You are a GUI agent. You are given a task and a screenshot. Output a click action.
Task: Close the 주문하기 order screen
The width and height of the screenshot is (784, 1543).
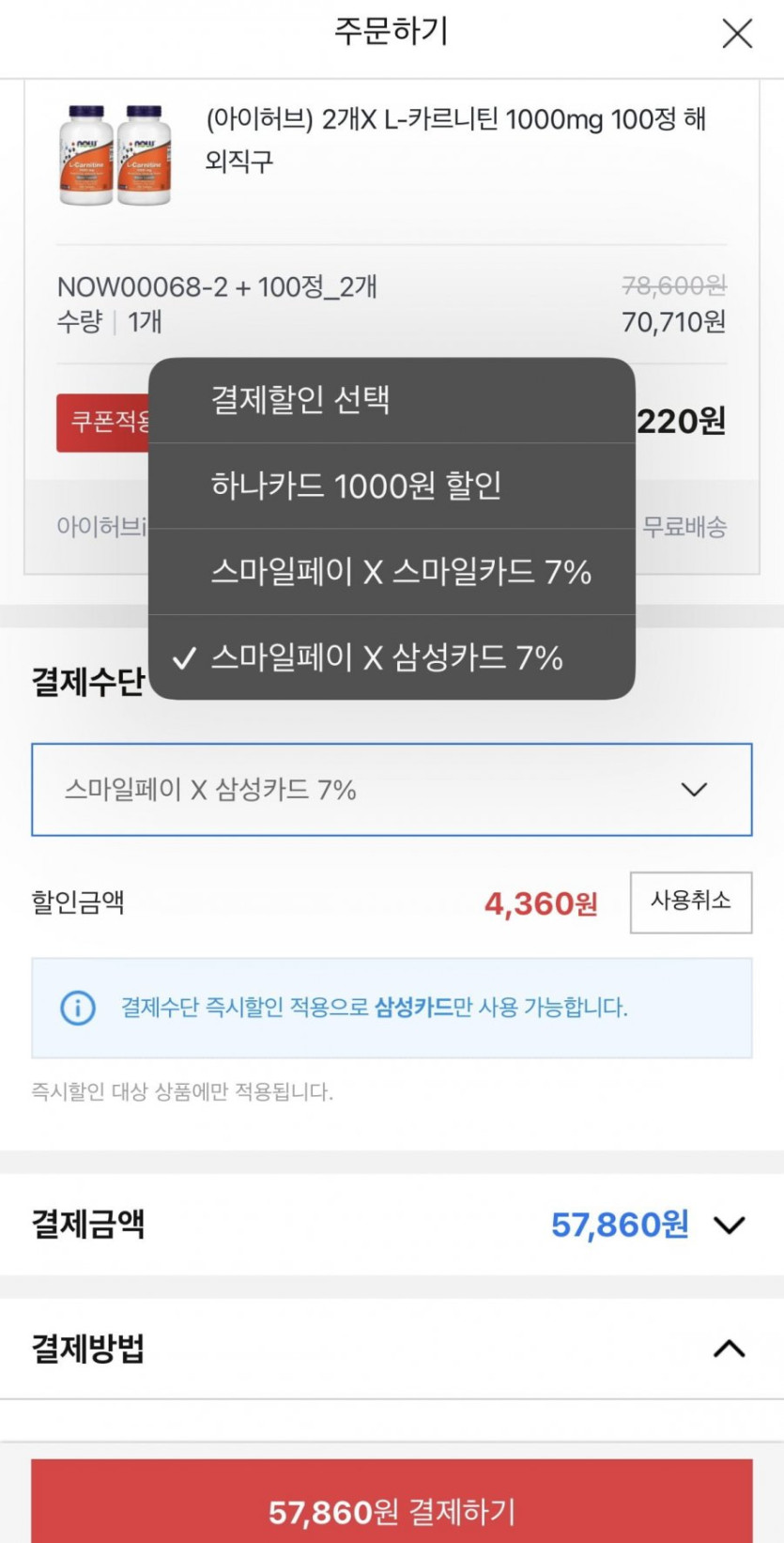738,35
